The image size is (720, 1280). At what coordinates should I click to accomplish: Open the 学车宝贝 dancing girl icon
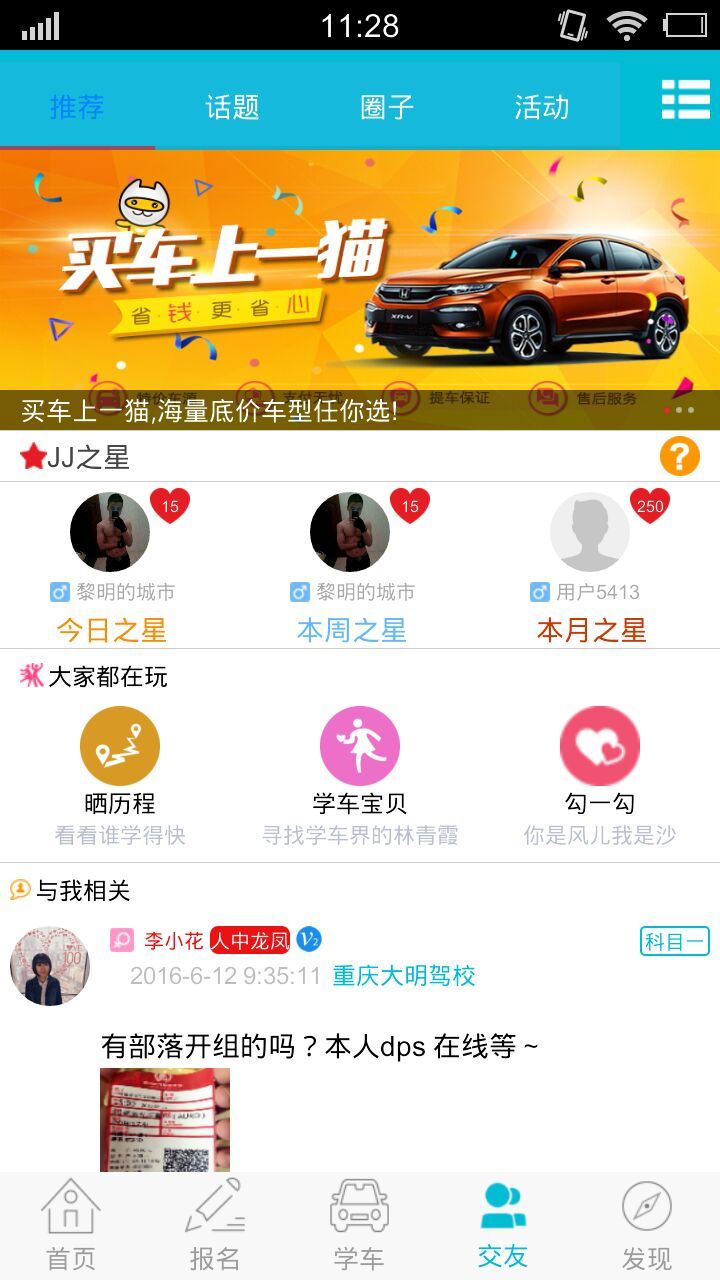(360, 745)
